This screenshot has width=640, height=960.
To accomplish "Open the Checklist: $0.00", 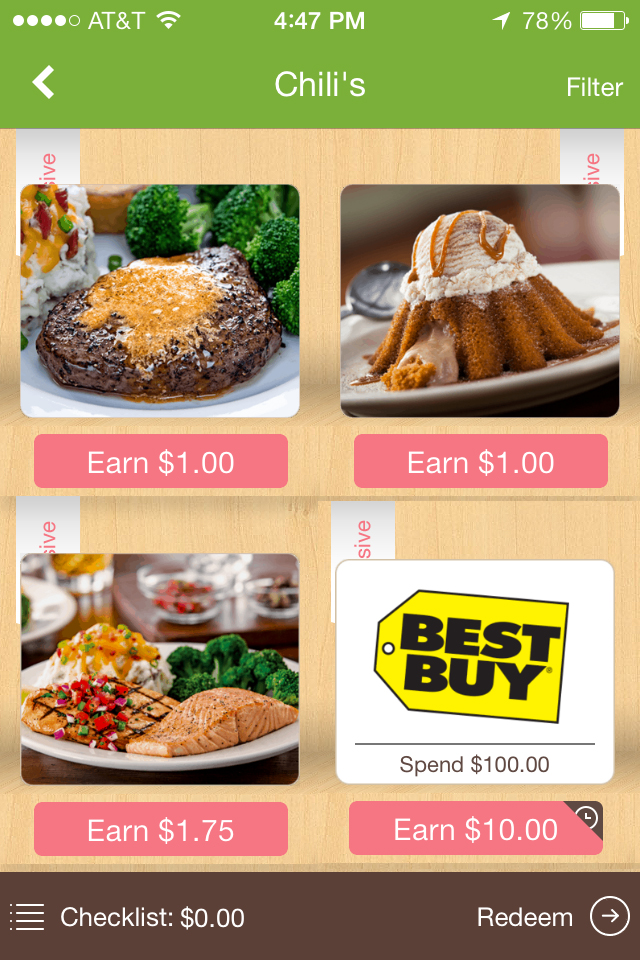I will click(x=128, y=917).
